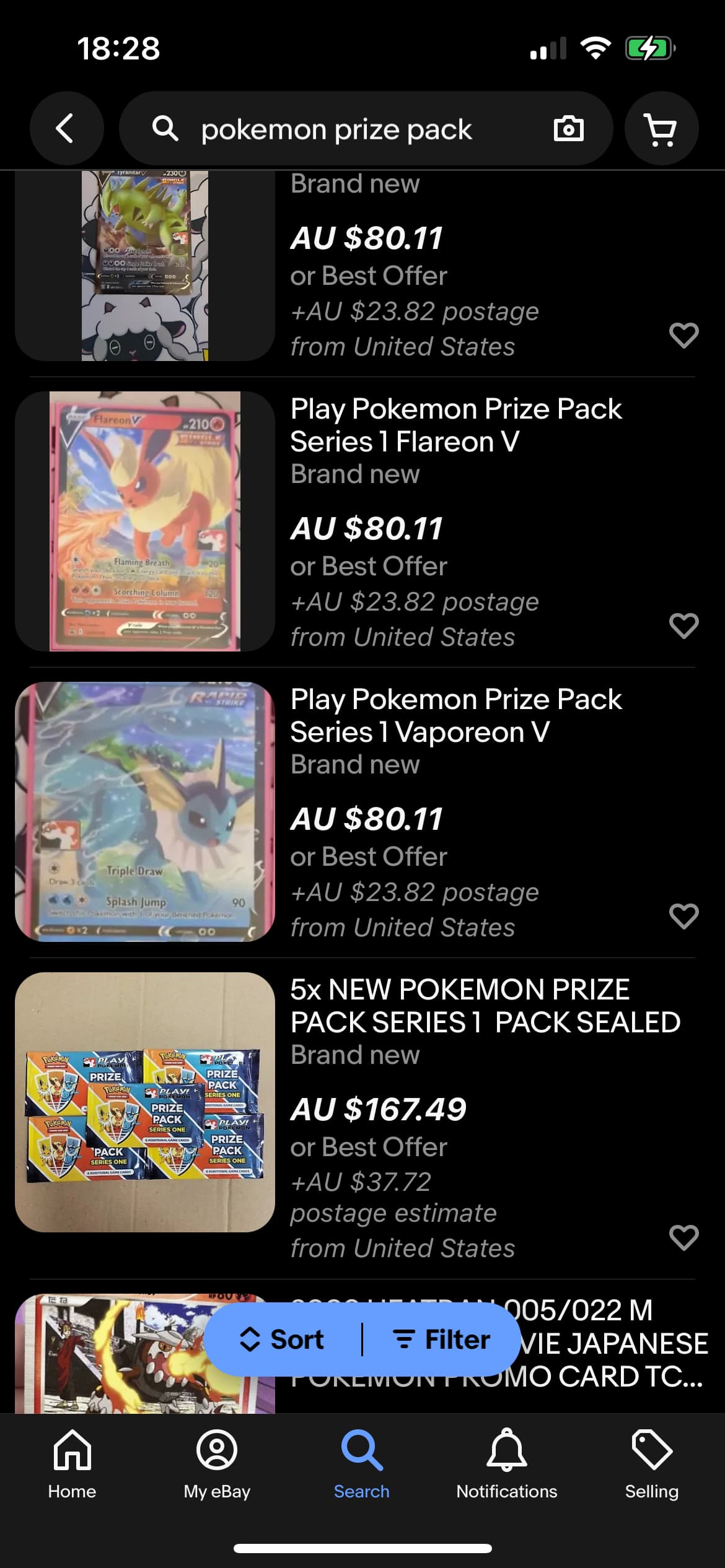Screen dimensions: 725x1568
Task: Open the shopping cart
Action: (x=661, y=129)
